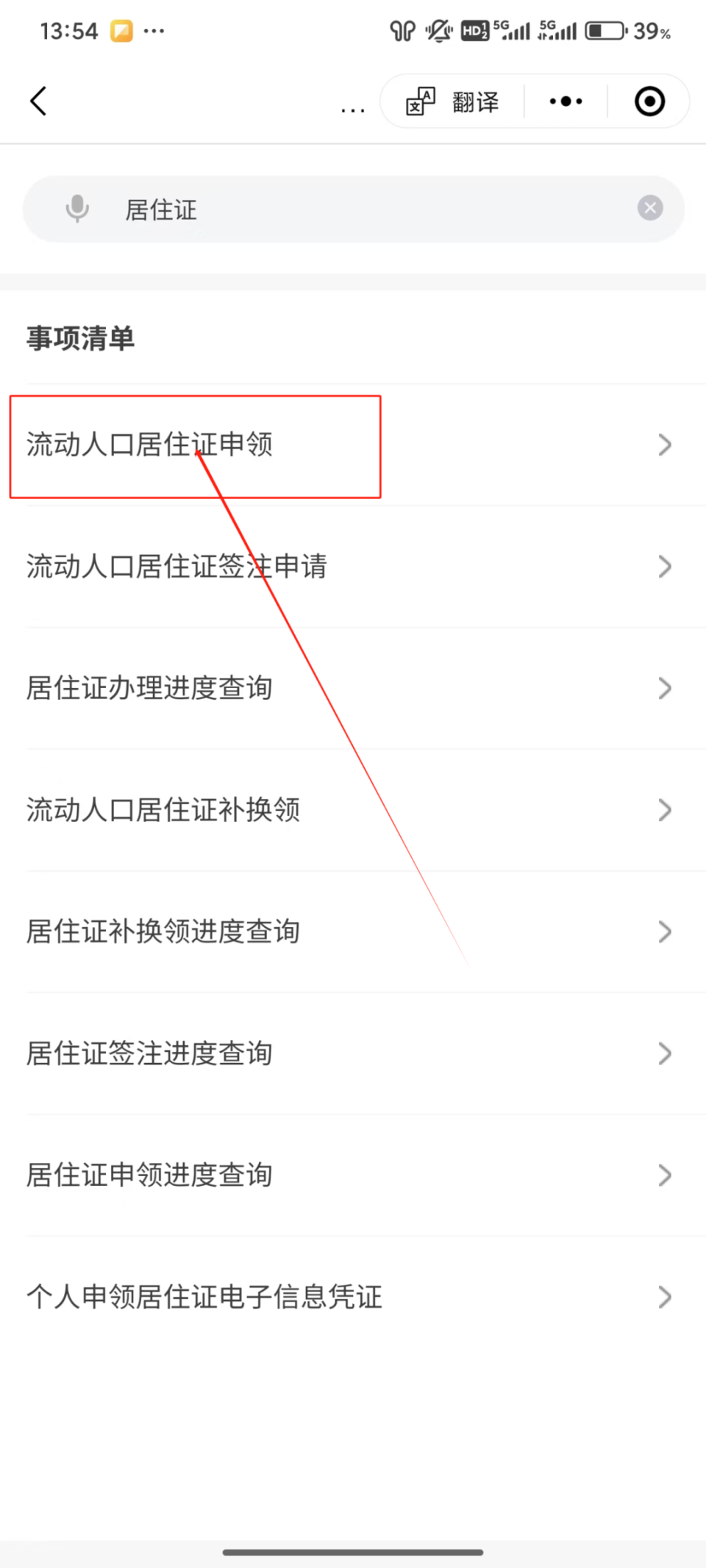
Task: Open 居住证签注进度查询
Action: coord(353,1053)
